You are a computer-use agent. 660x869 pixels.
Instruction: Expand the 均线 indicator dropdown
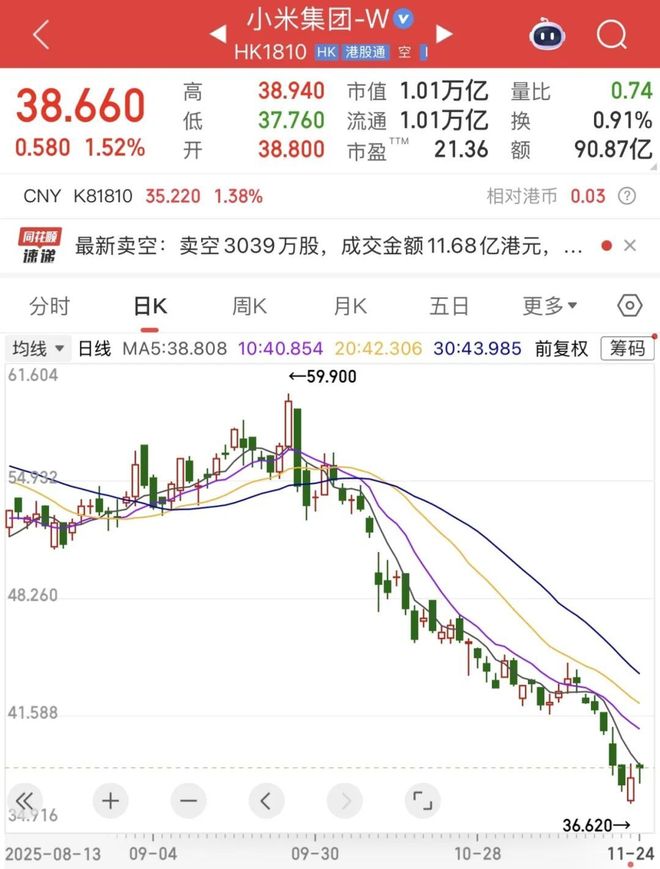point(39,349)
